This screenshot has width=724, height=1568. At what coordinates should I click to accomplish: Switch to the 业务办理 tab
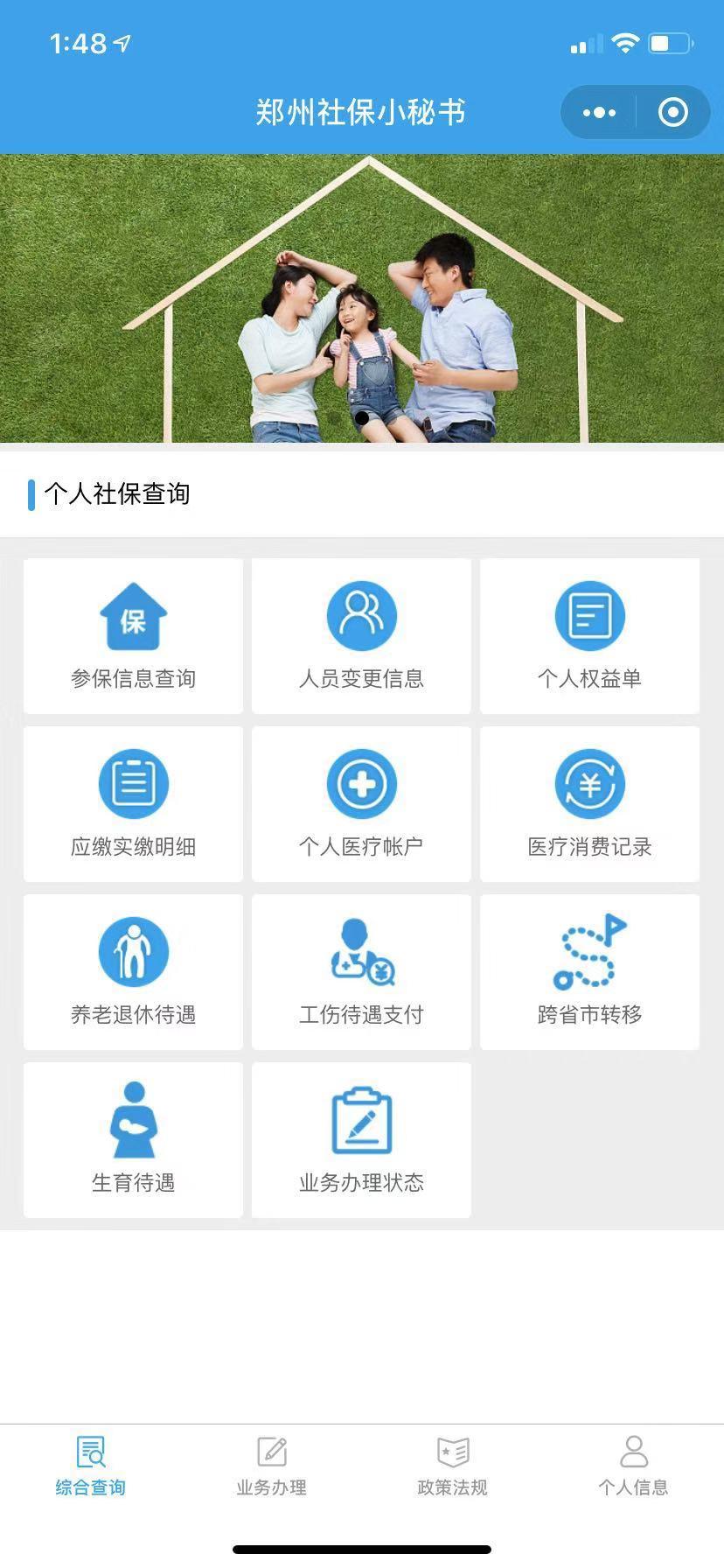point(271,1467)
